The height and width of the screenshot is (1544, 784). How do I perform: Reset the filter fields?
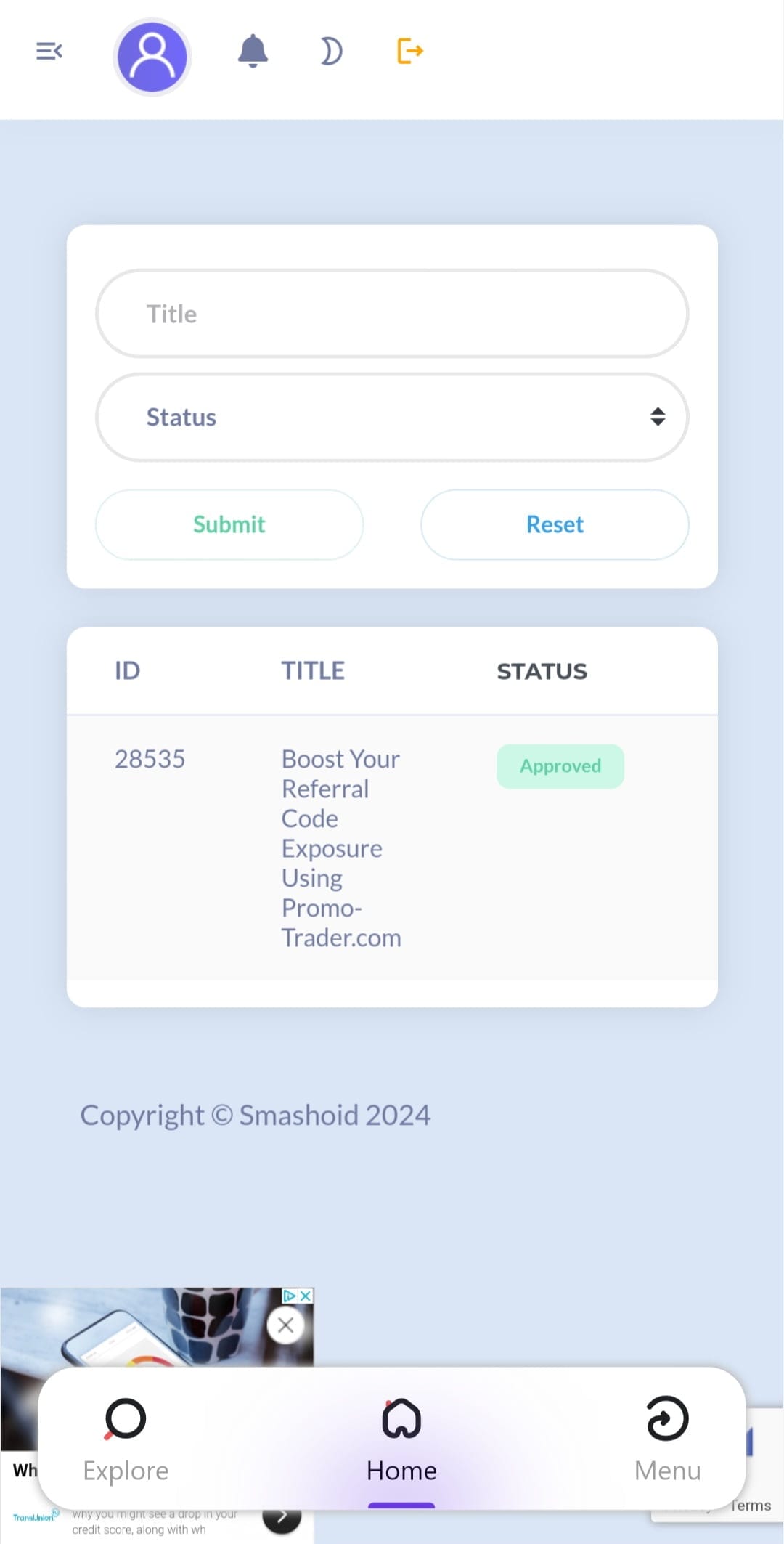tap(555, 524)
